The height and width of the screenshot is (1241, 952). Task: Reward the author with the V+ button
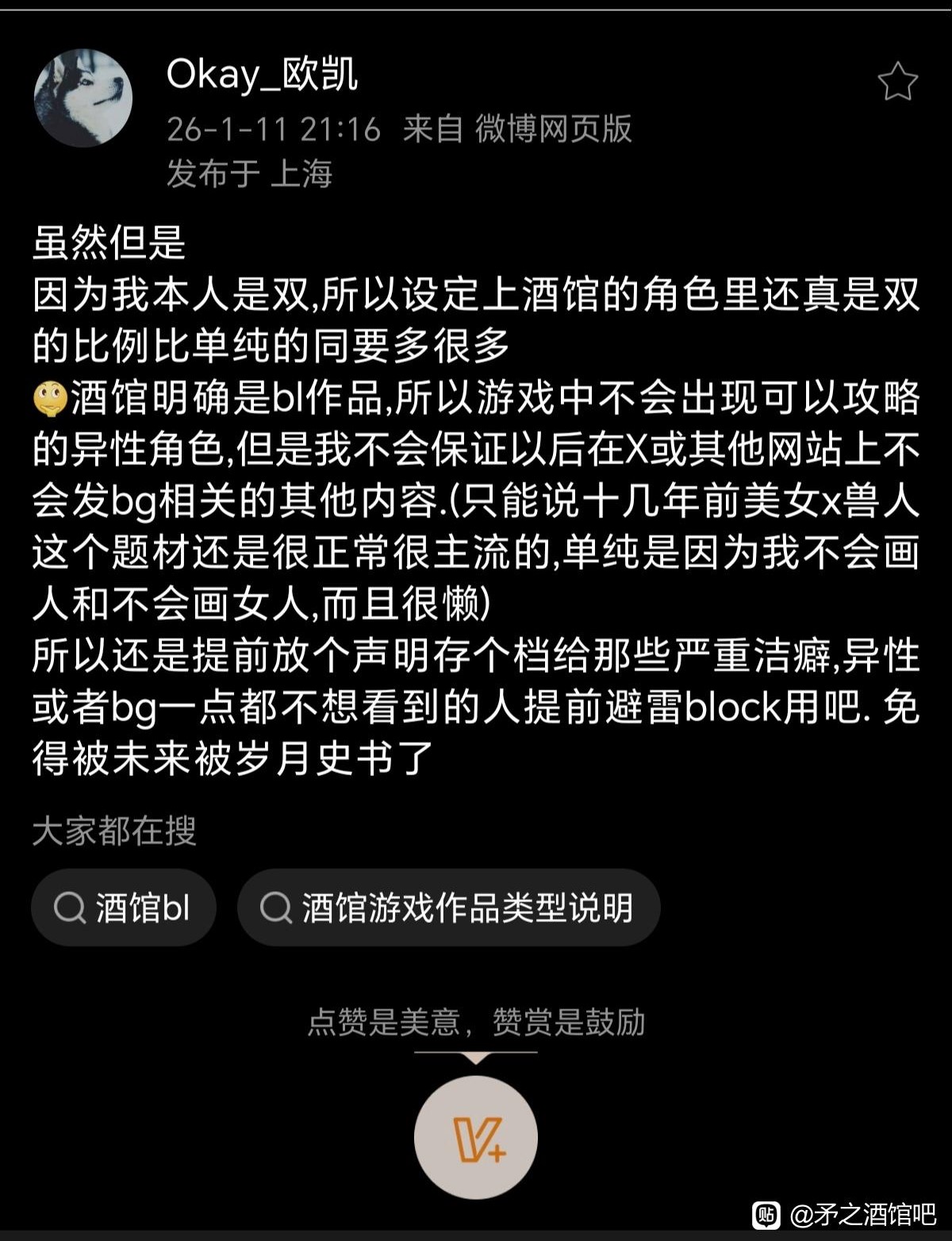point(476,1137)
